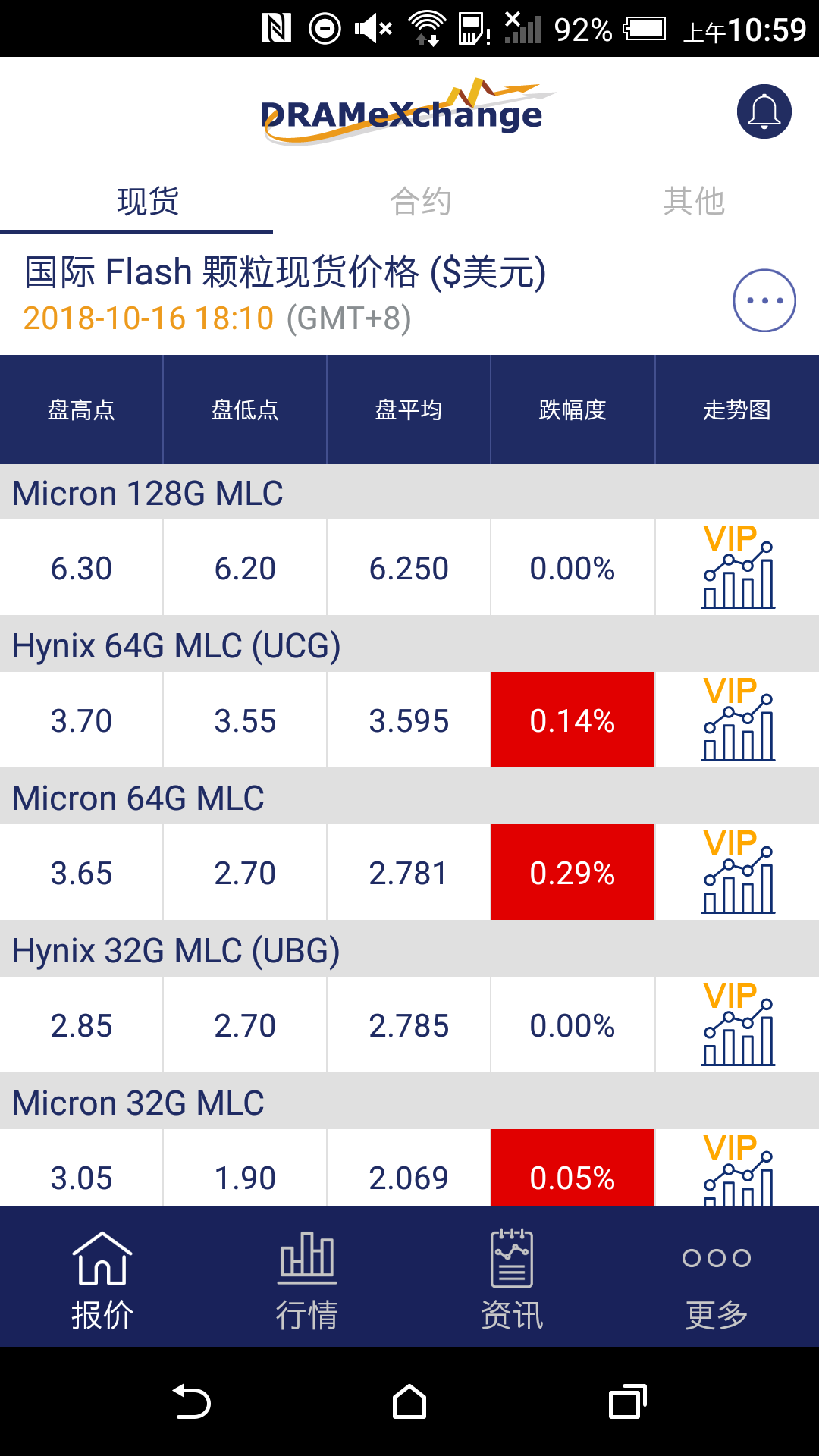Go to the system home screen

point(409,1401)
